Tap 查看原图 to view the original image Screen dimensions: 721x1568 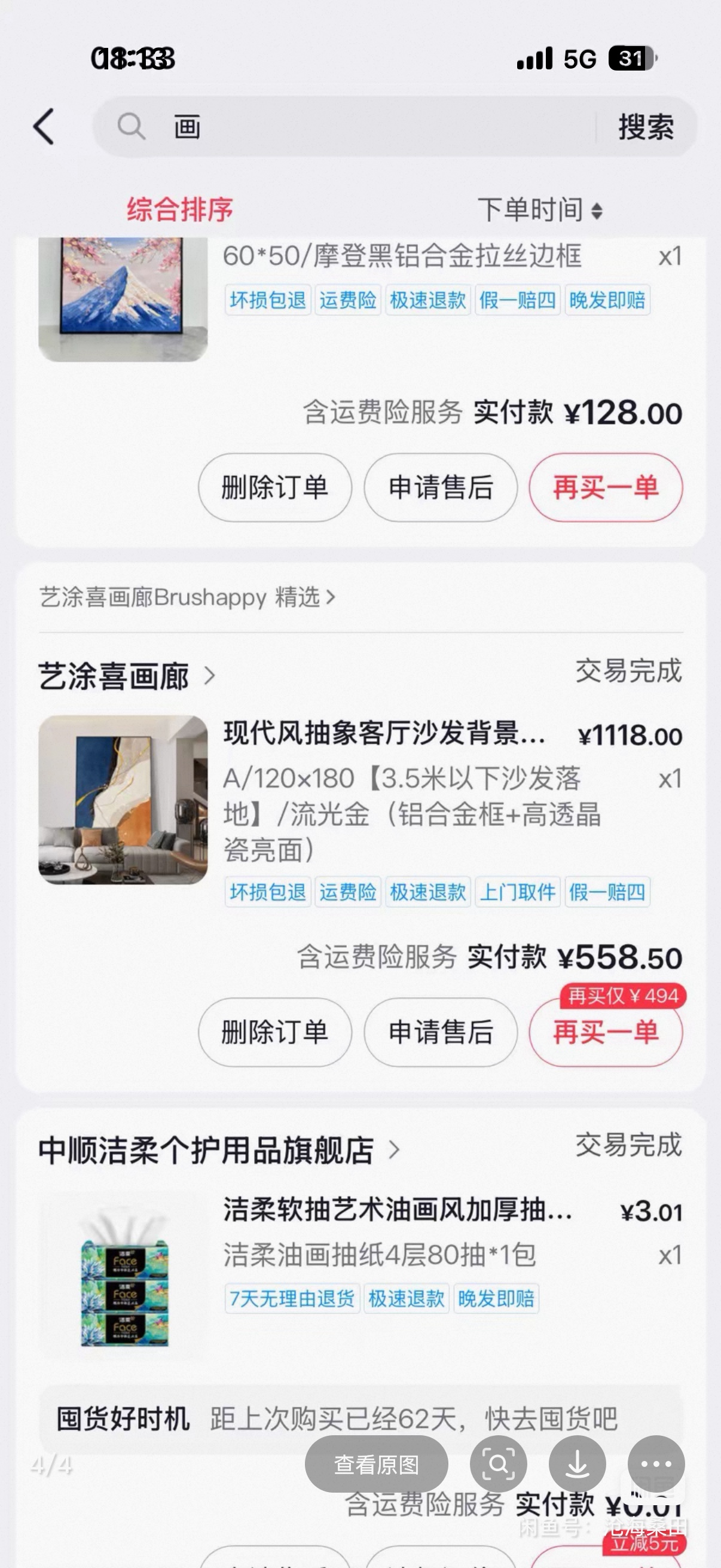pos(376,1464)
